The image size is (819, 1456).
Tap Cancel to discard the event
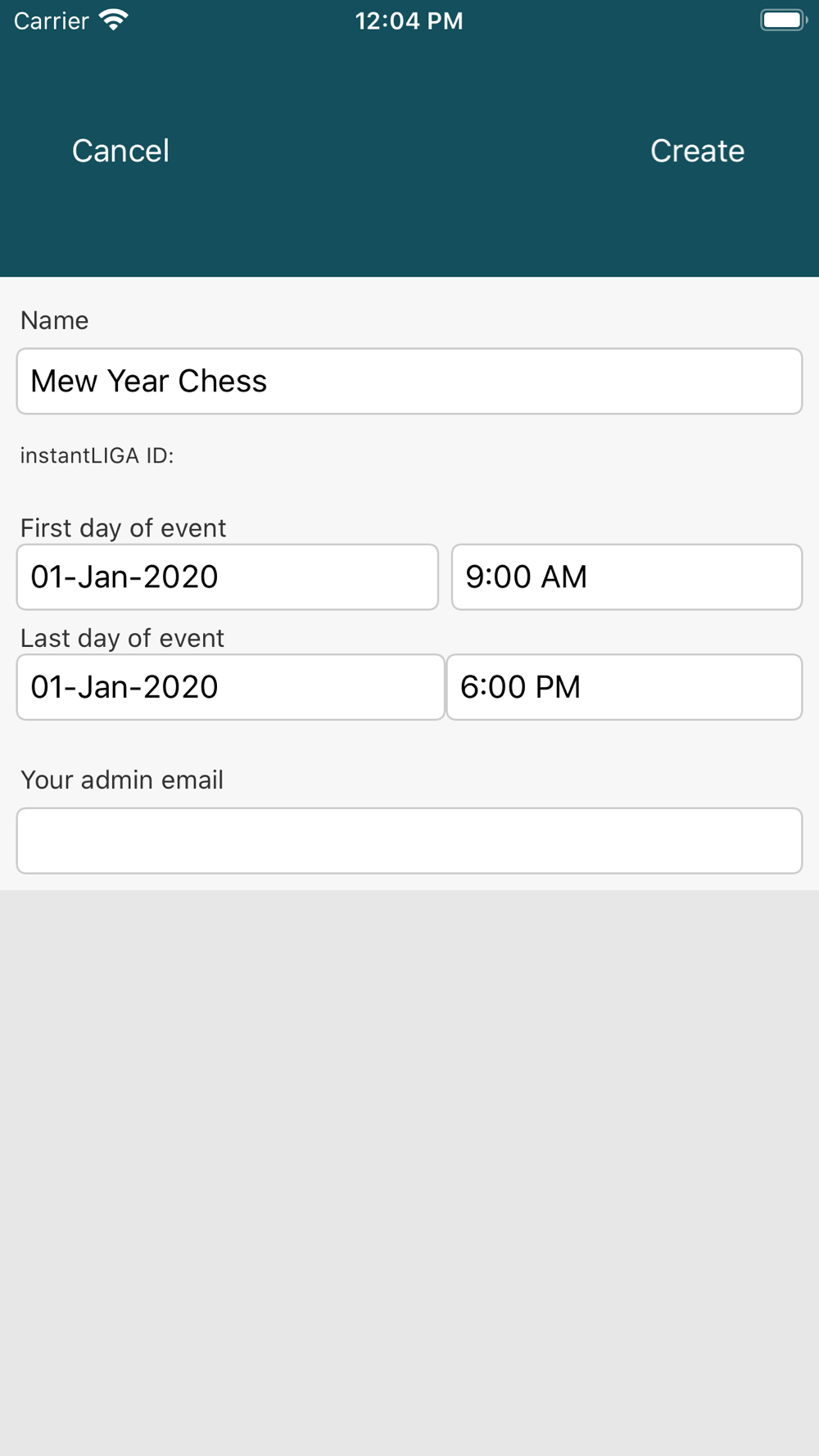(120, 151)
